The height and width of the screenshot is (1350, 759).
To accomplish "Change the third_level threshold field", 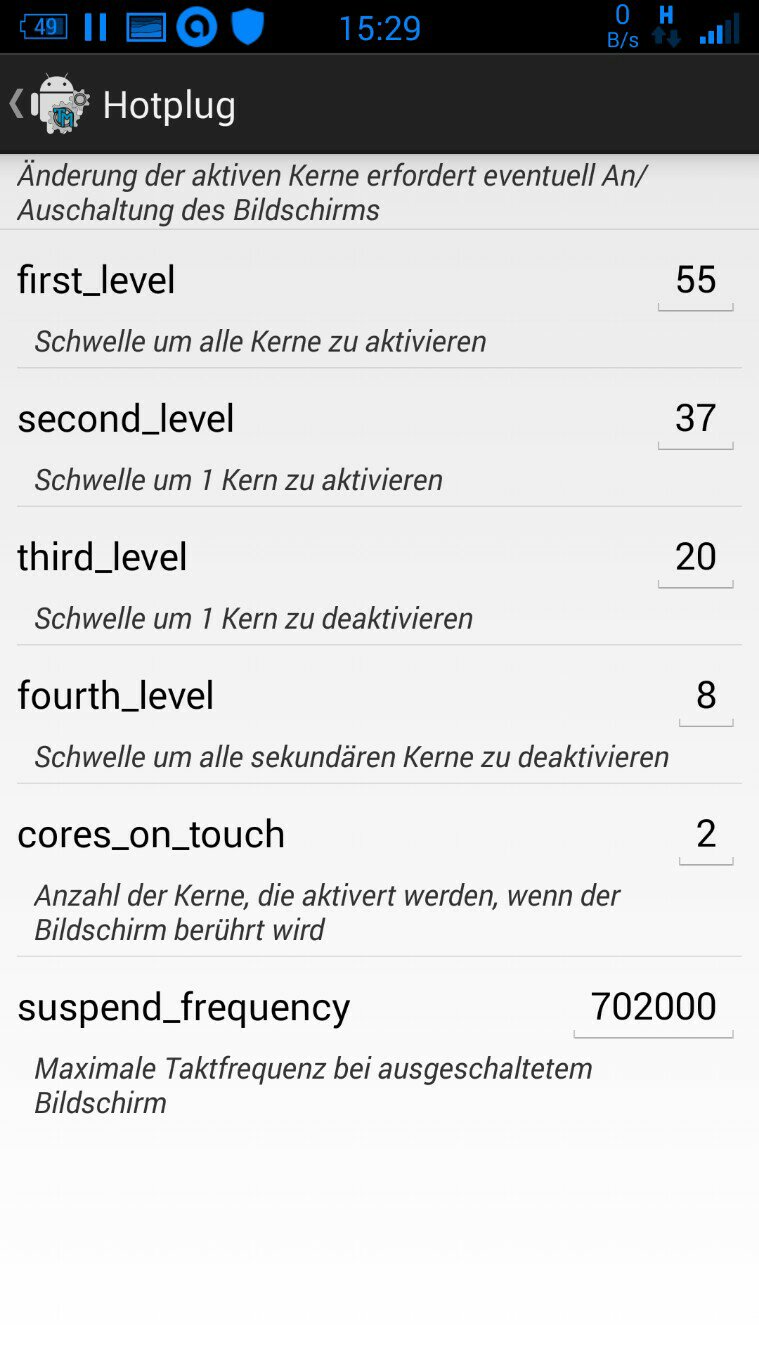I will pos(695,557).
